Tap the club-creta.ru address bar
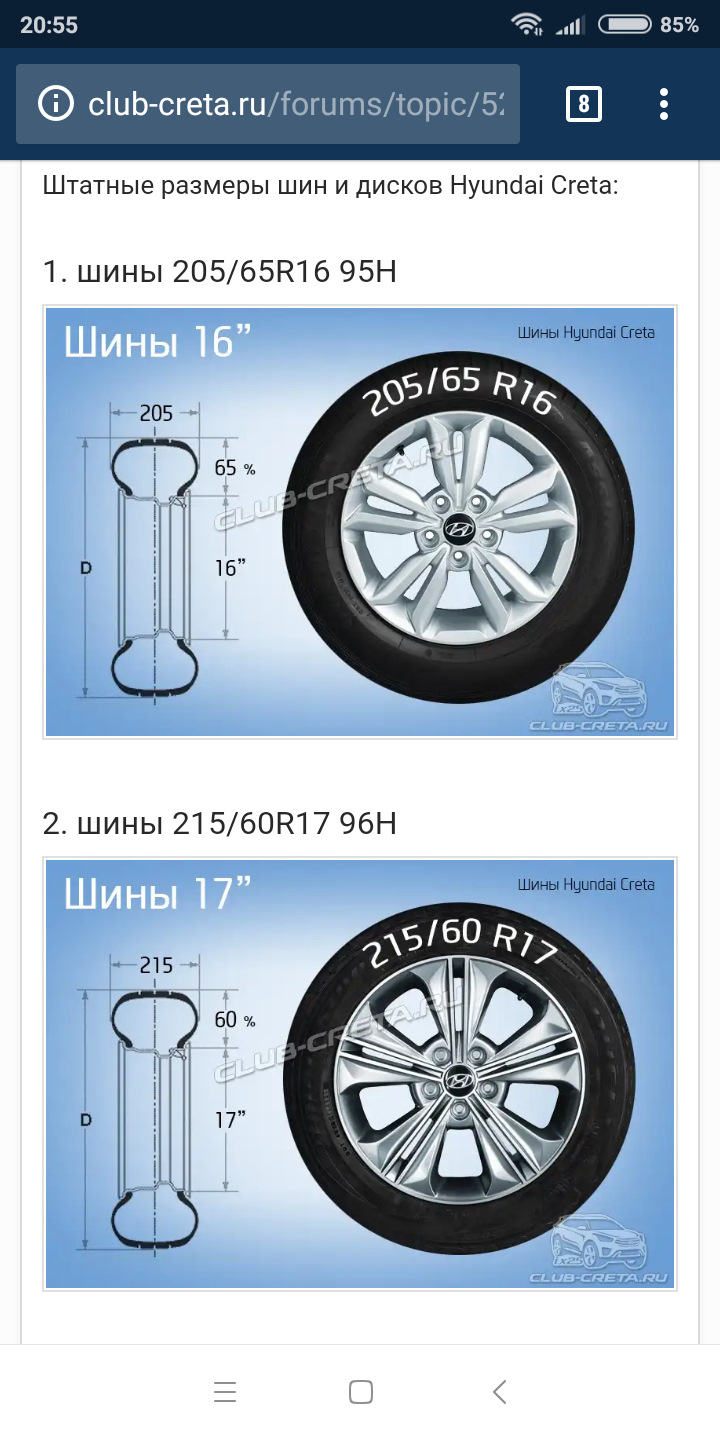This screenshot has height=1440, width=720. pos(295,104)
